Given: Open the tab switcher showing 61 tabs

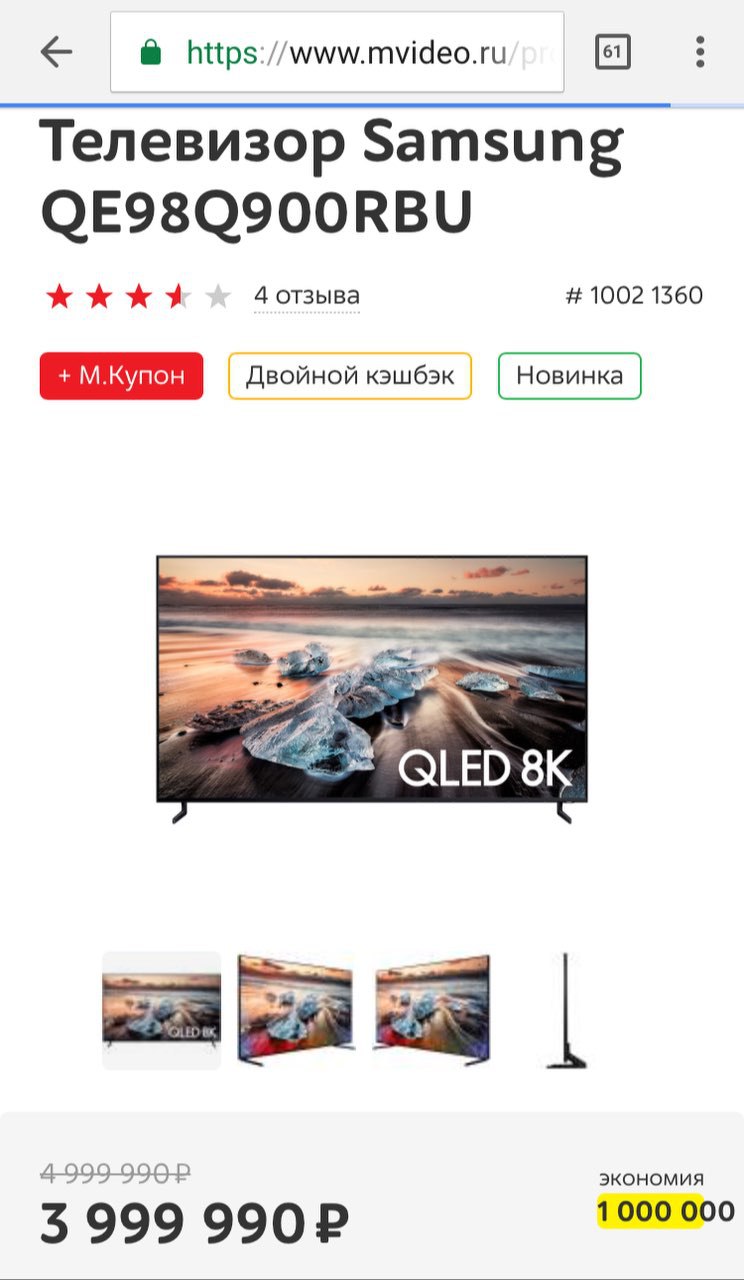Looking at the screenshot, I should (x=613, y=52).
